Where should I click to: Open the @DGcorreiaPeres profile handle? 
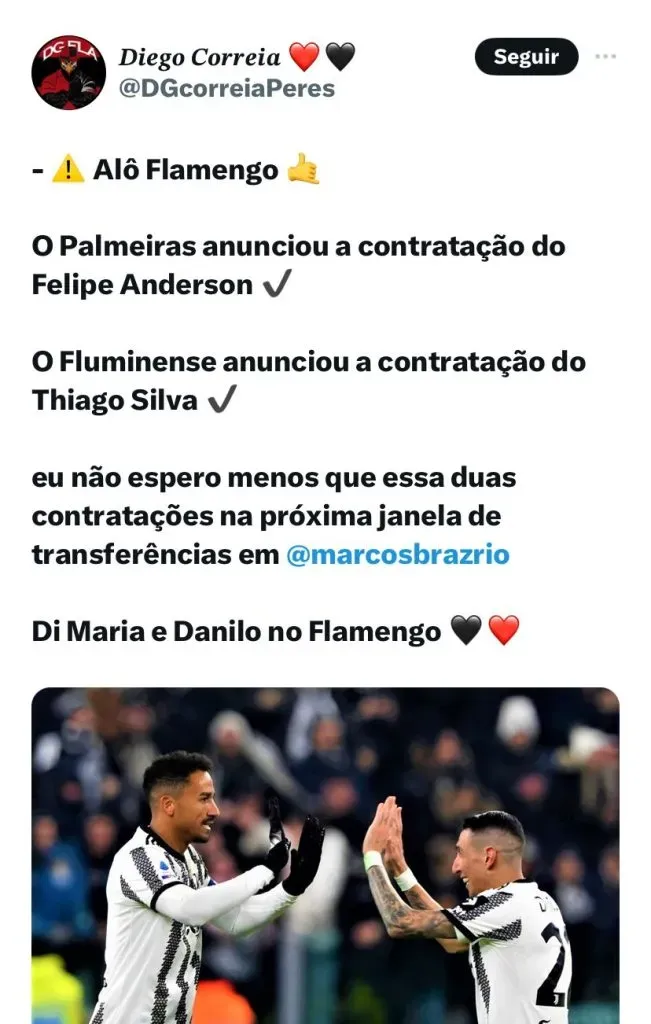coord(227,89)
